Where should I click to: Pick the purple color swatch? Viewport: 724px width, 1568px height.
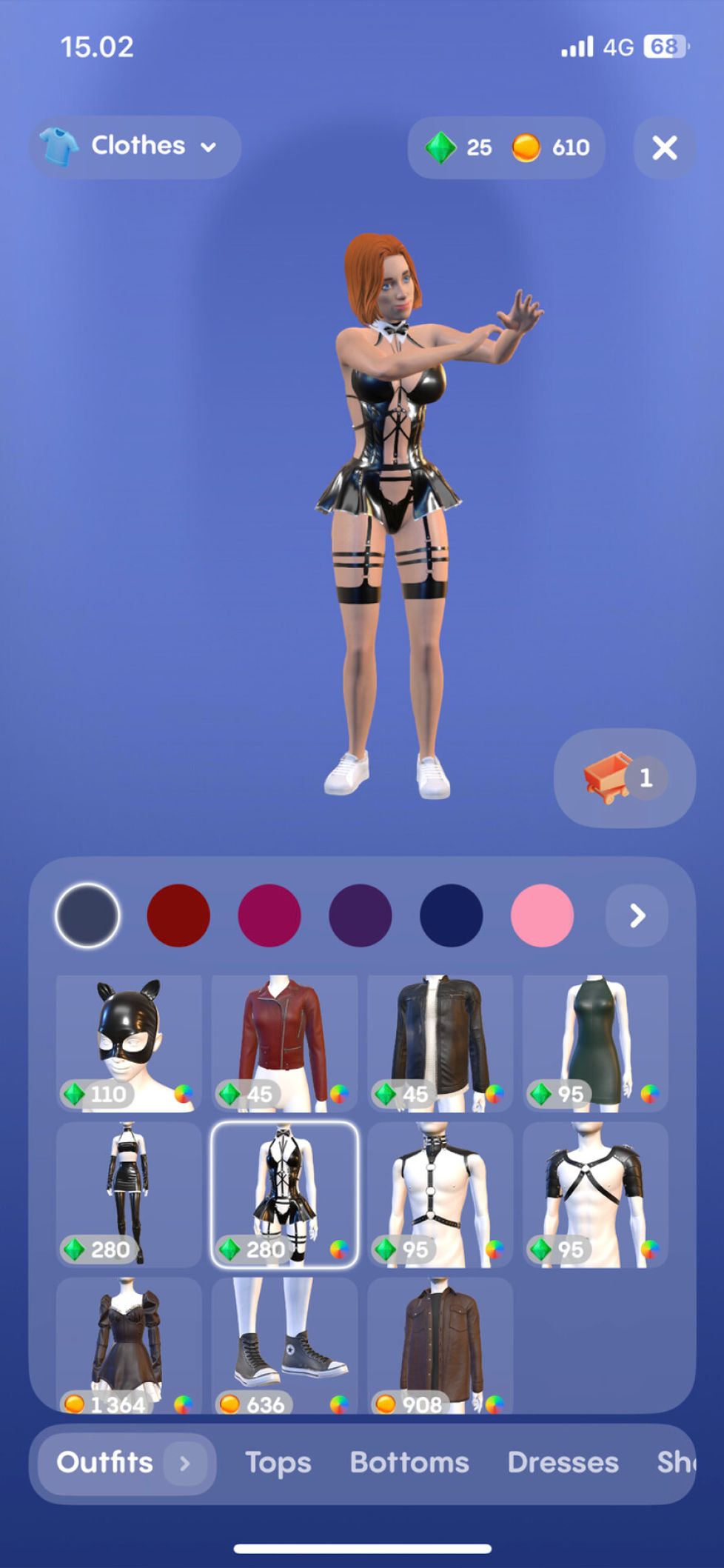click(x=361, y=915)
